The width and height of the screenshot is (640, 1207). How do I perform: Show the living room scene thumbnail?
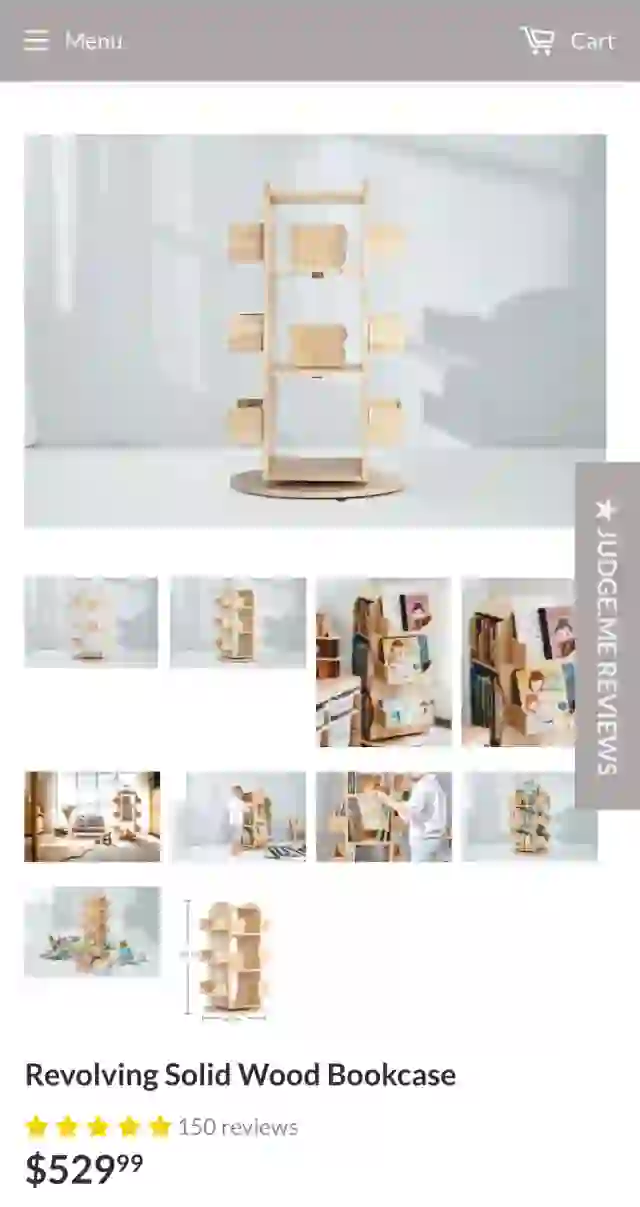92,816
